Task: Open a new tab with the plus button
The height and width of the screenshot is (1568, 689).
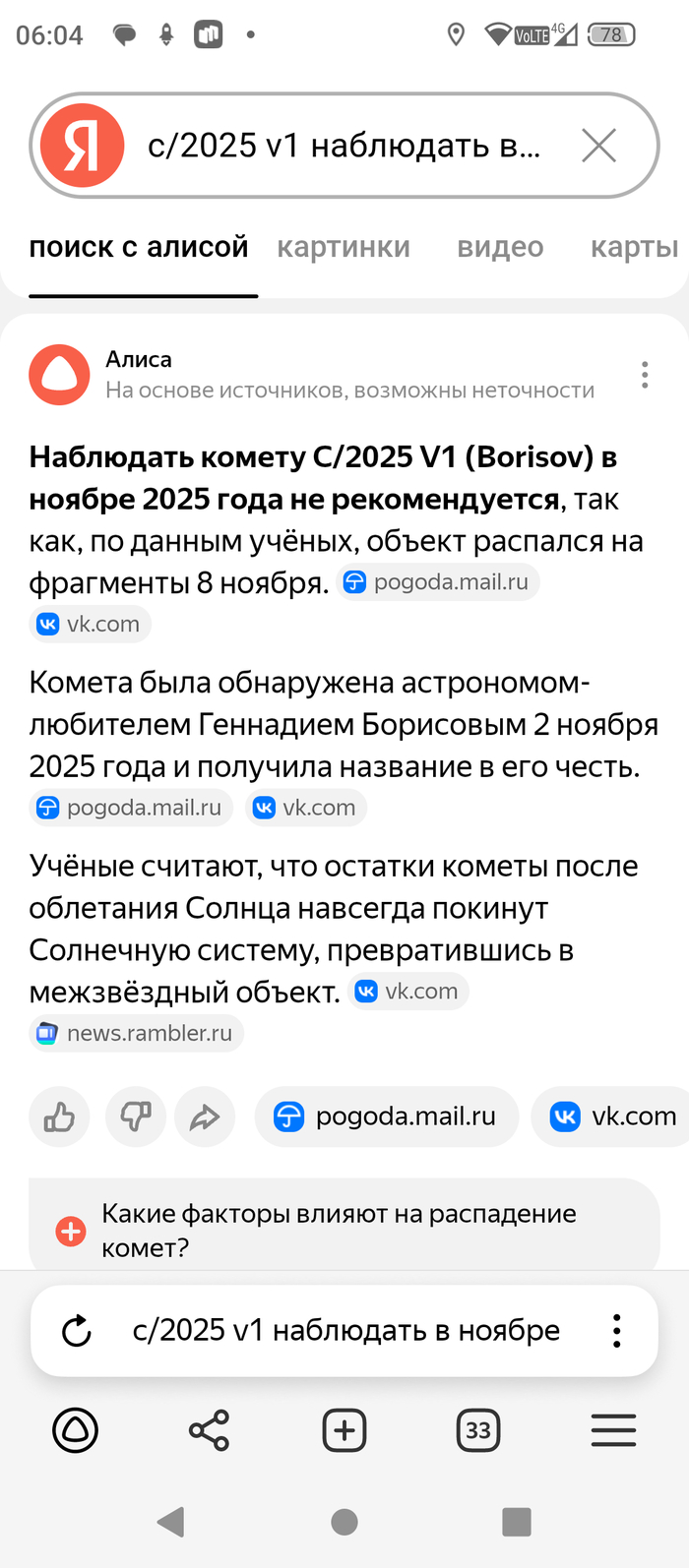Action: pyautogui.click(x=344, y=1430)
